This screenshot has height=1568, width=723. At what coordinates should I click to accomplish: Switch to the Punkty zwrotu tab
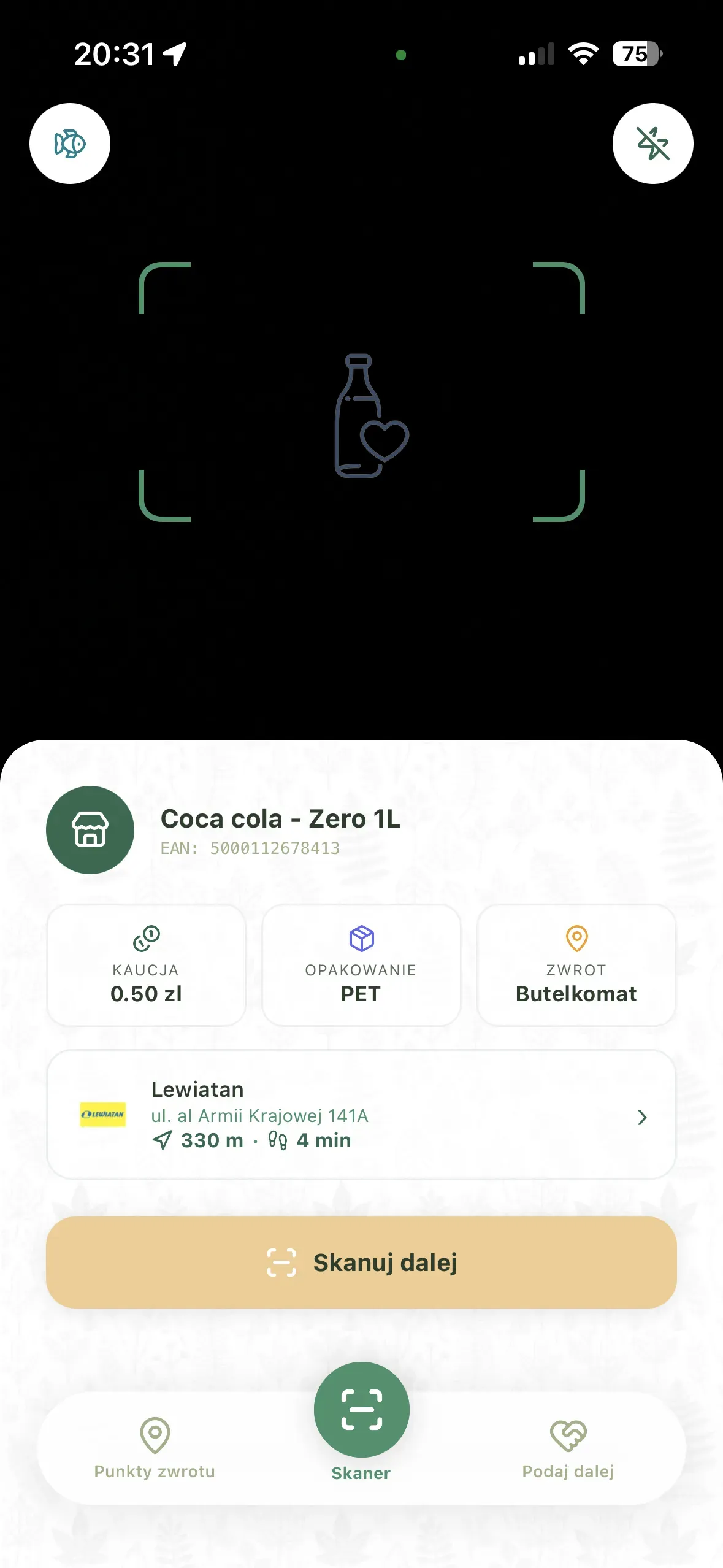155,1447
